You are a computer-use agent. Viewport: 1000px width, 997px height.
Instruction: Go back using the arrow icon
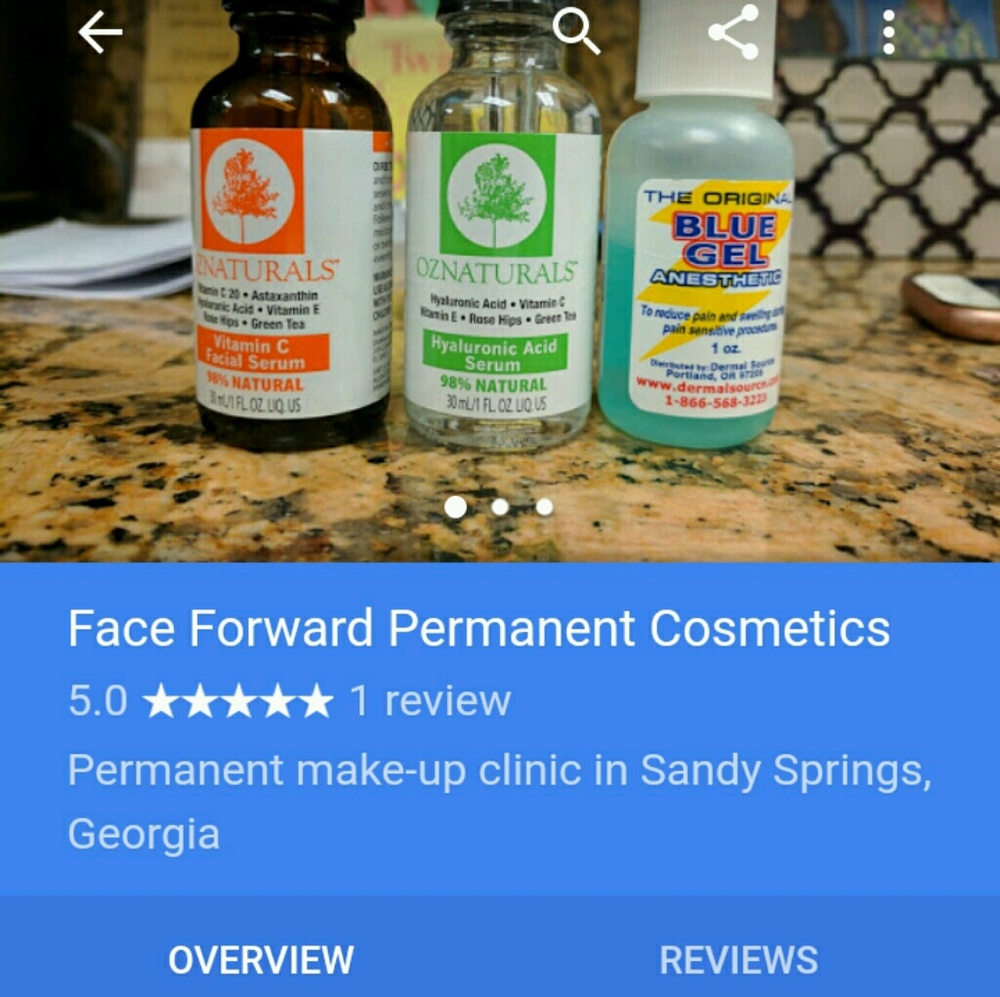coord(100,33)
